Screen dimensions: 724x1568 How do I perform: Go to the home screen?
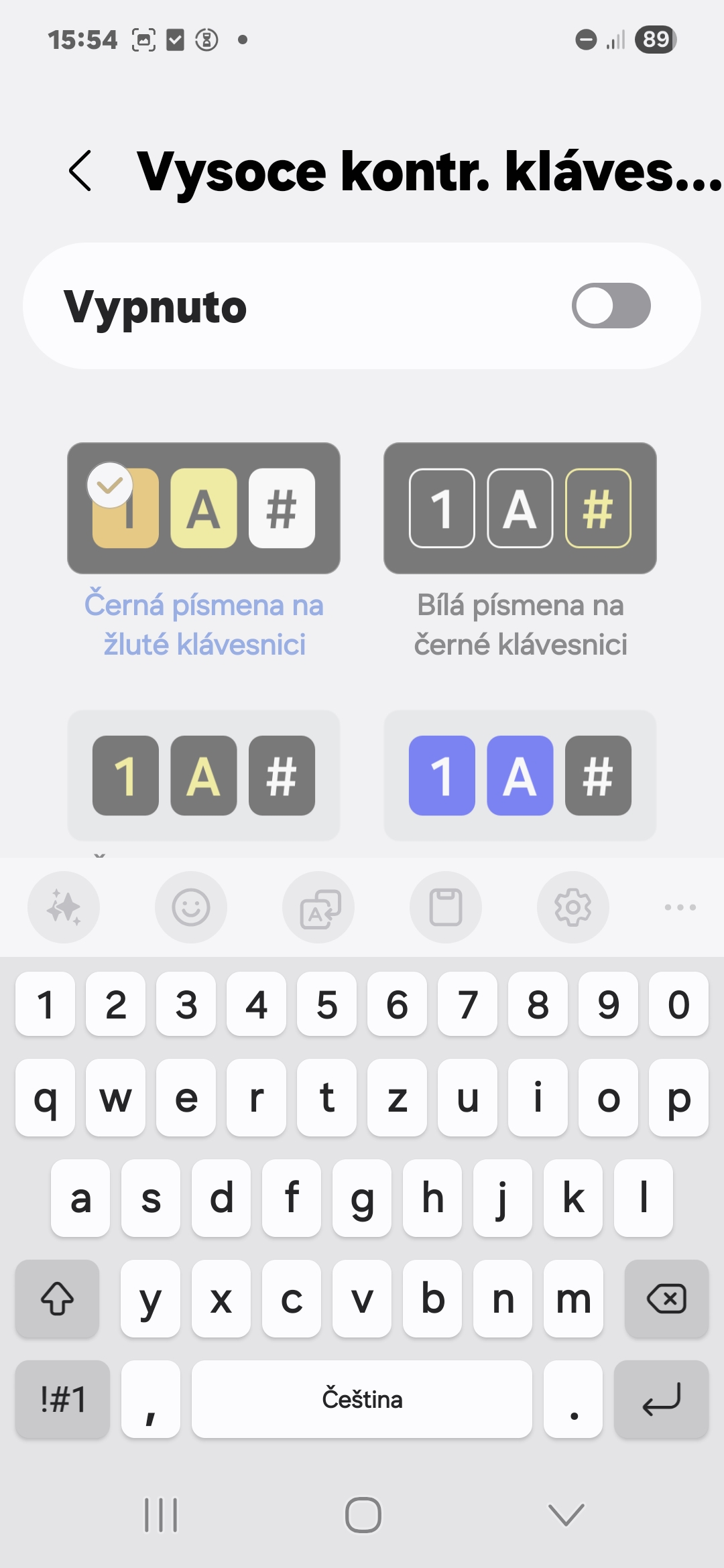coord(363,1515)
